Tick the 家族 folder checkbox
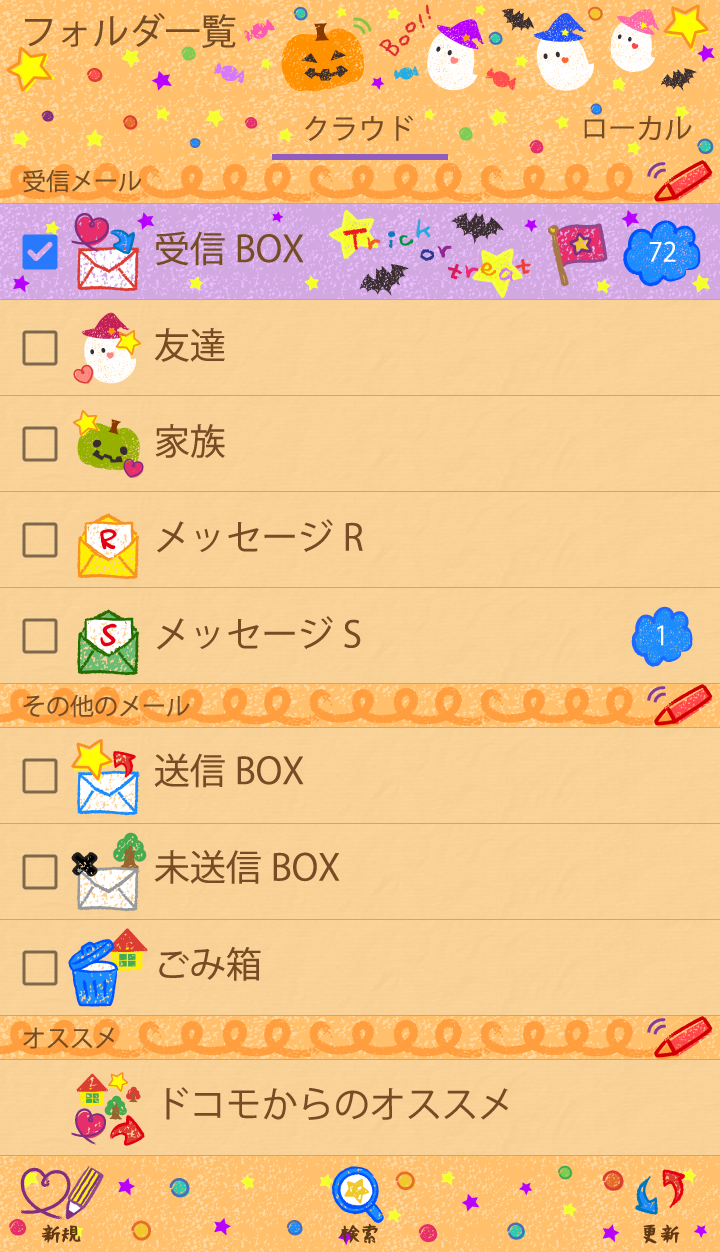Viewport: 720px width, 1252px height. (40, 443)
